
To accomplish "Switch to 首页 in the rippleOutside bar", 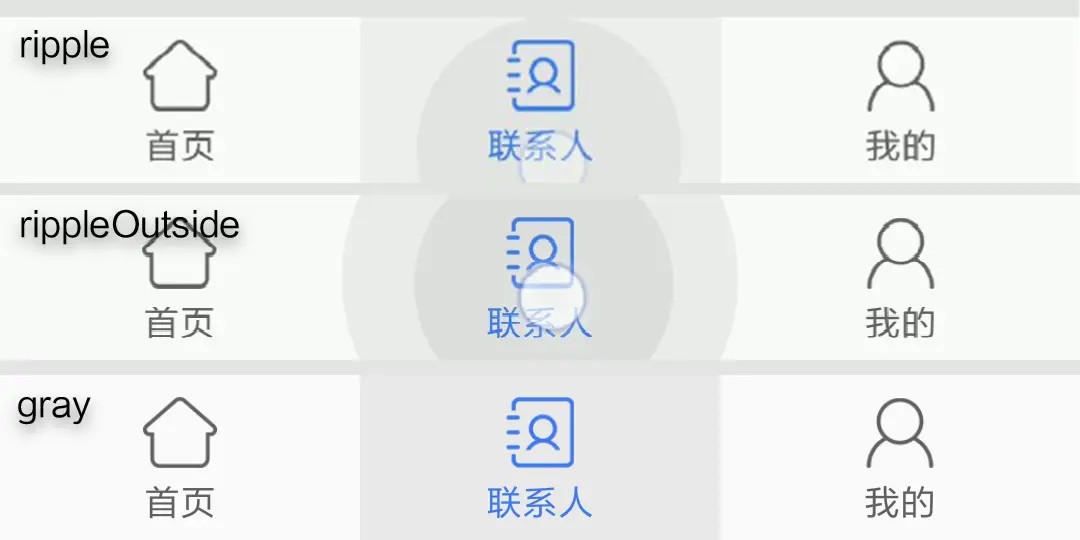I will click(x=180, y=278).
